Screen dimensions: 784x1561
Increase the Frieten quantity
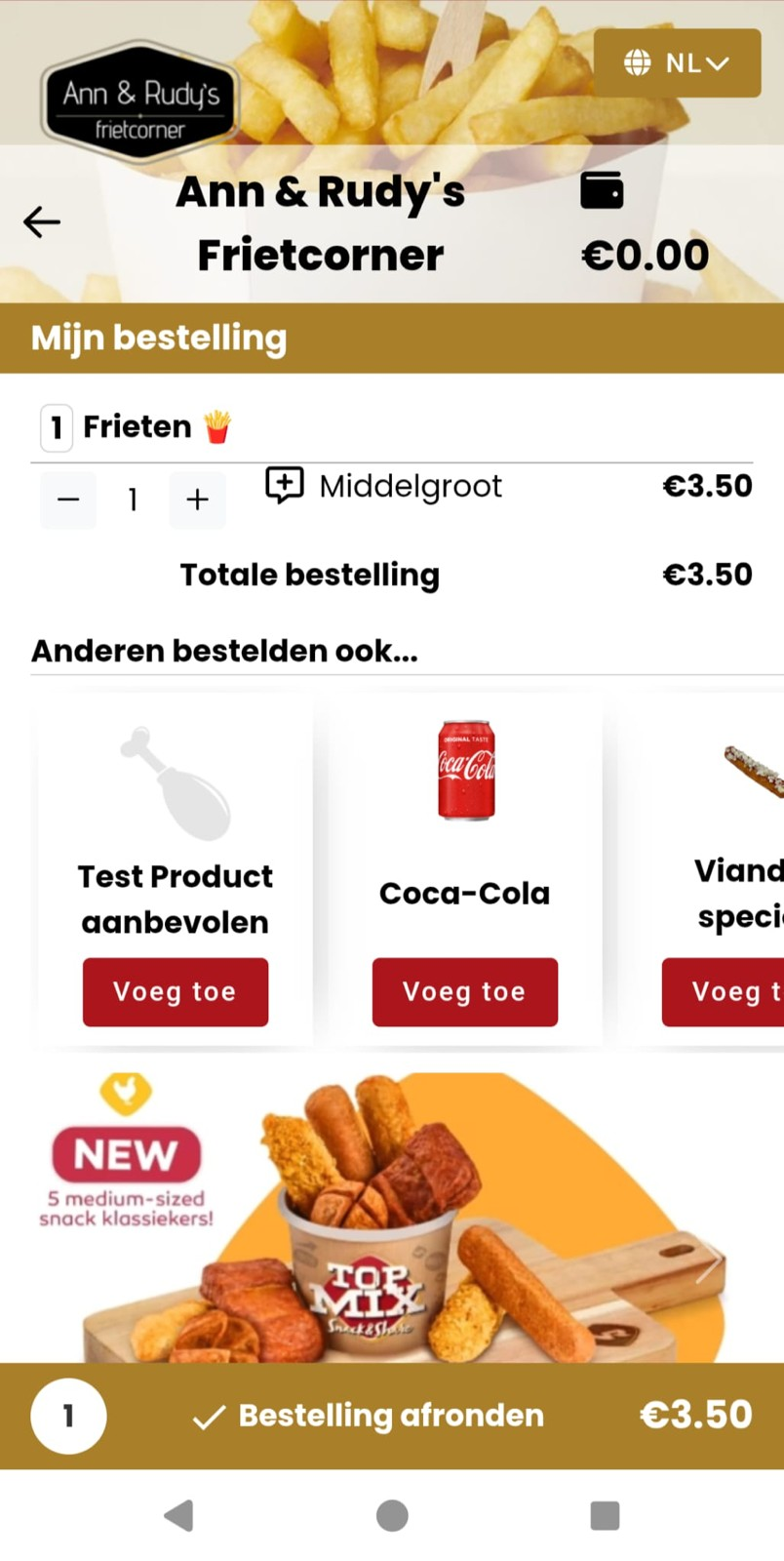tap(197, 500)
